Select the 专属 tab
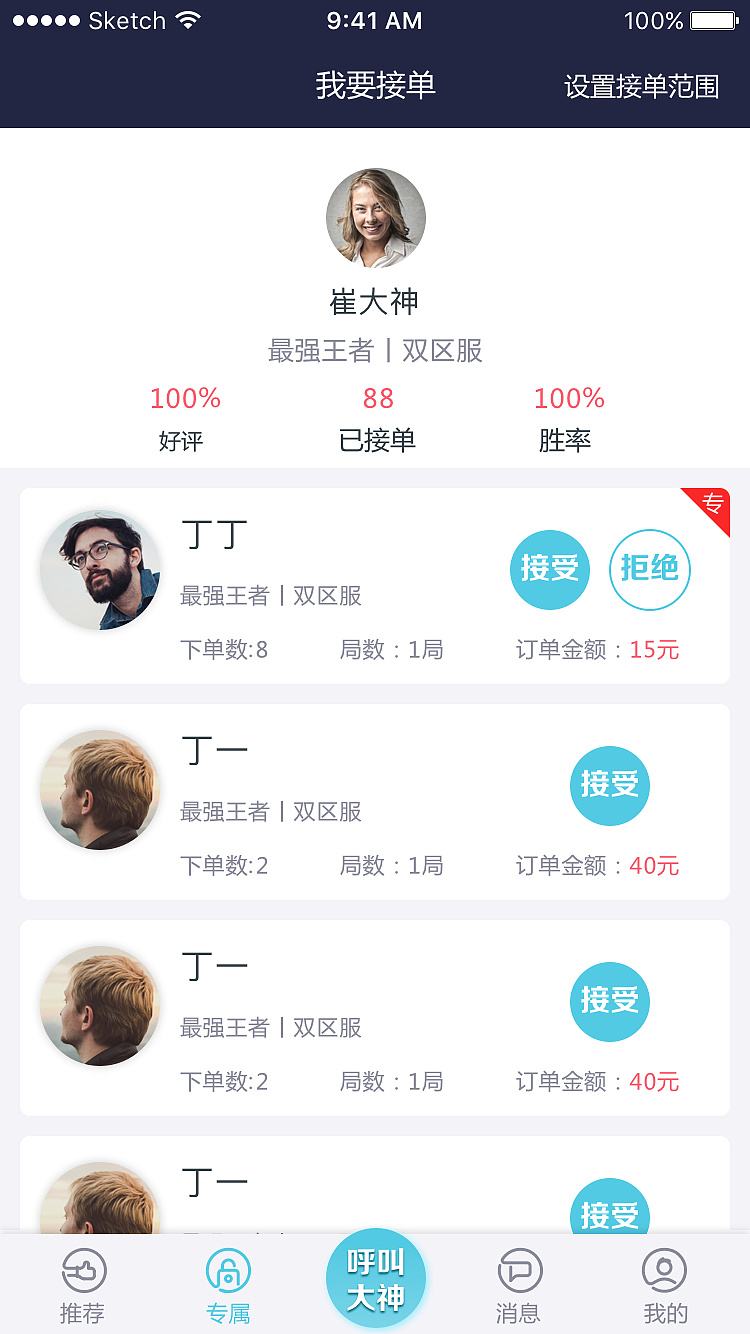The image size is (750, 1334). pos(228,1287)
